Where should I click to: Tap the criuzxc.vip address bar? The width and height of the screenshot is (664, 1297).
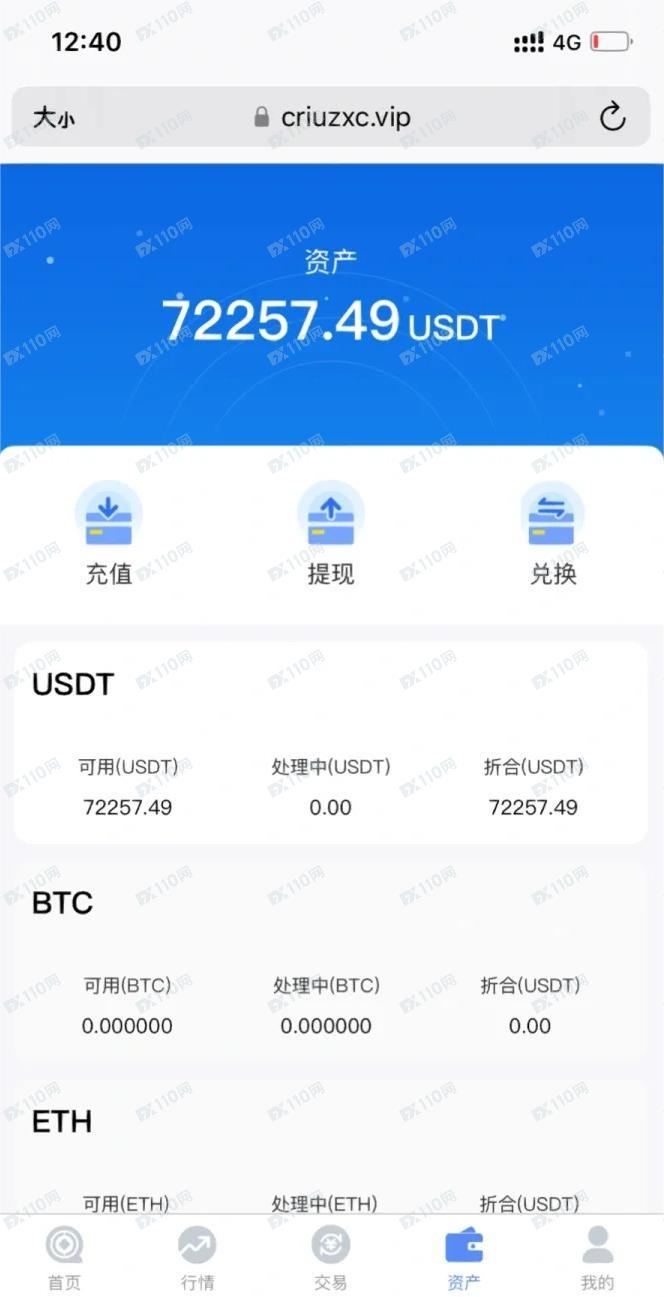pyautogui.click(x=332, y=118)
